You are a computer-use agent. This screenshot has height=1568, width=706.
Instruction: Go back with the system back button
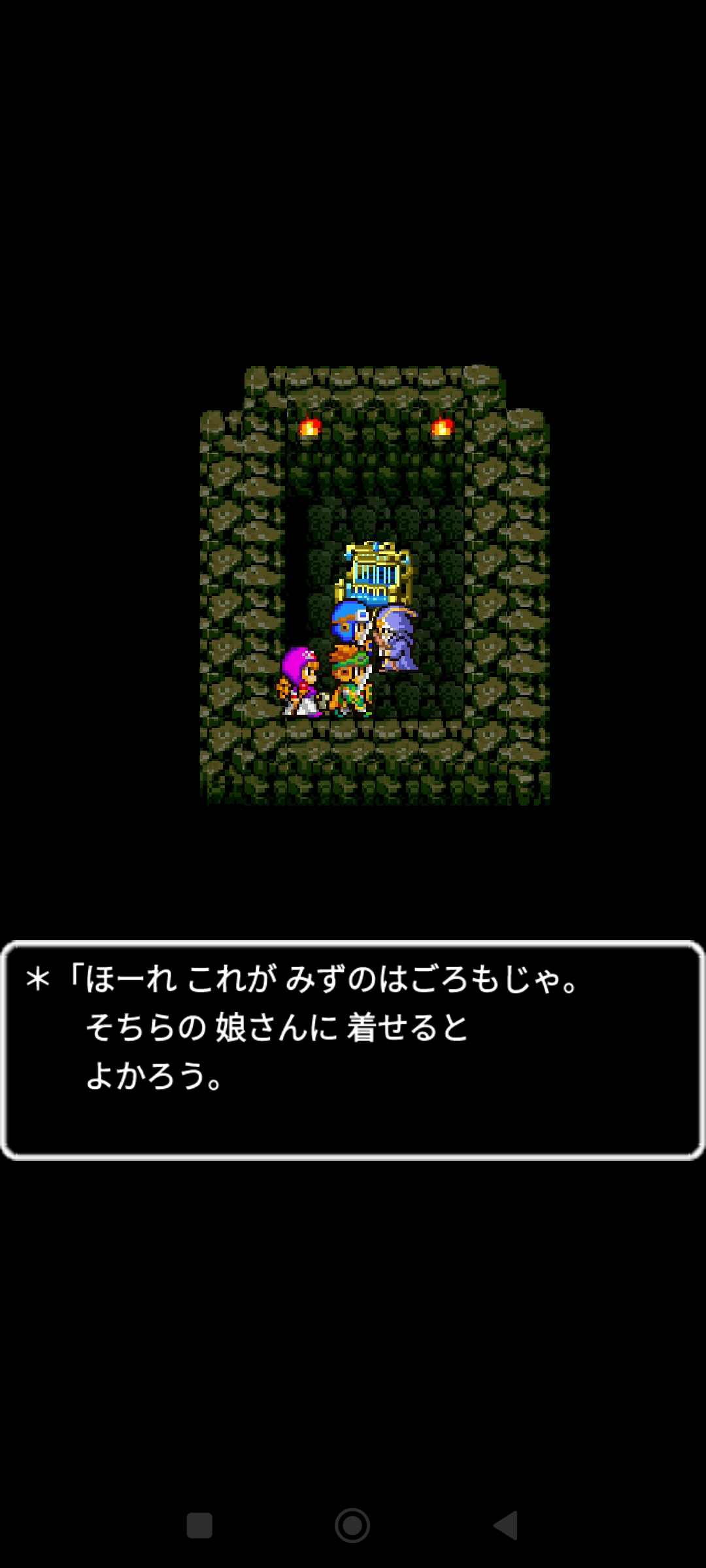pos(505,1526)
